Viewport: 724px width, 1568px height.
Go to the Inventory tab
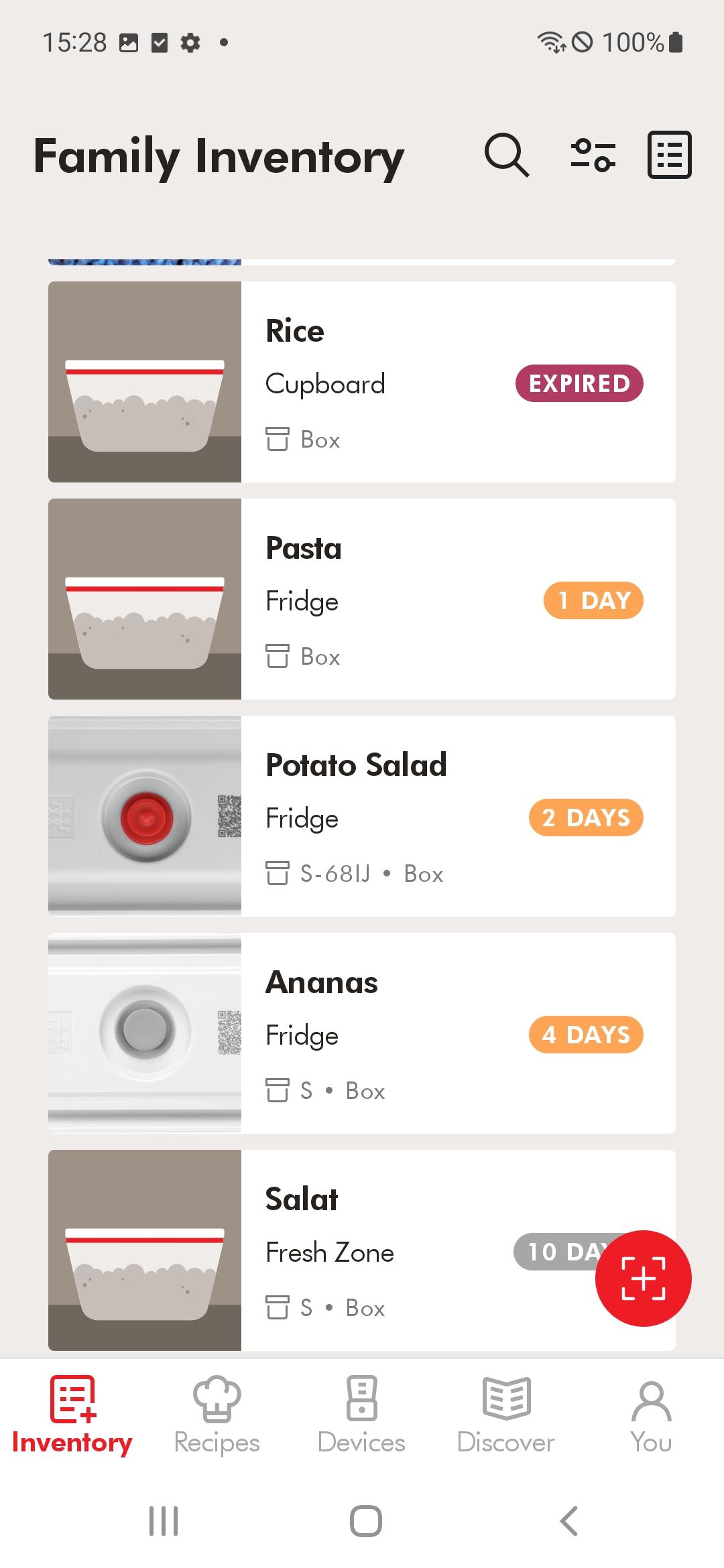pos(72,1415)
